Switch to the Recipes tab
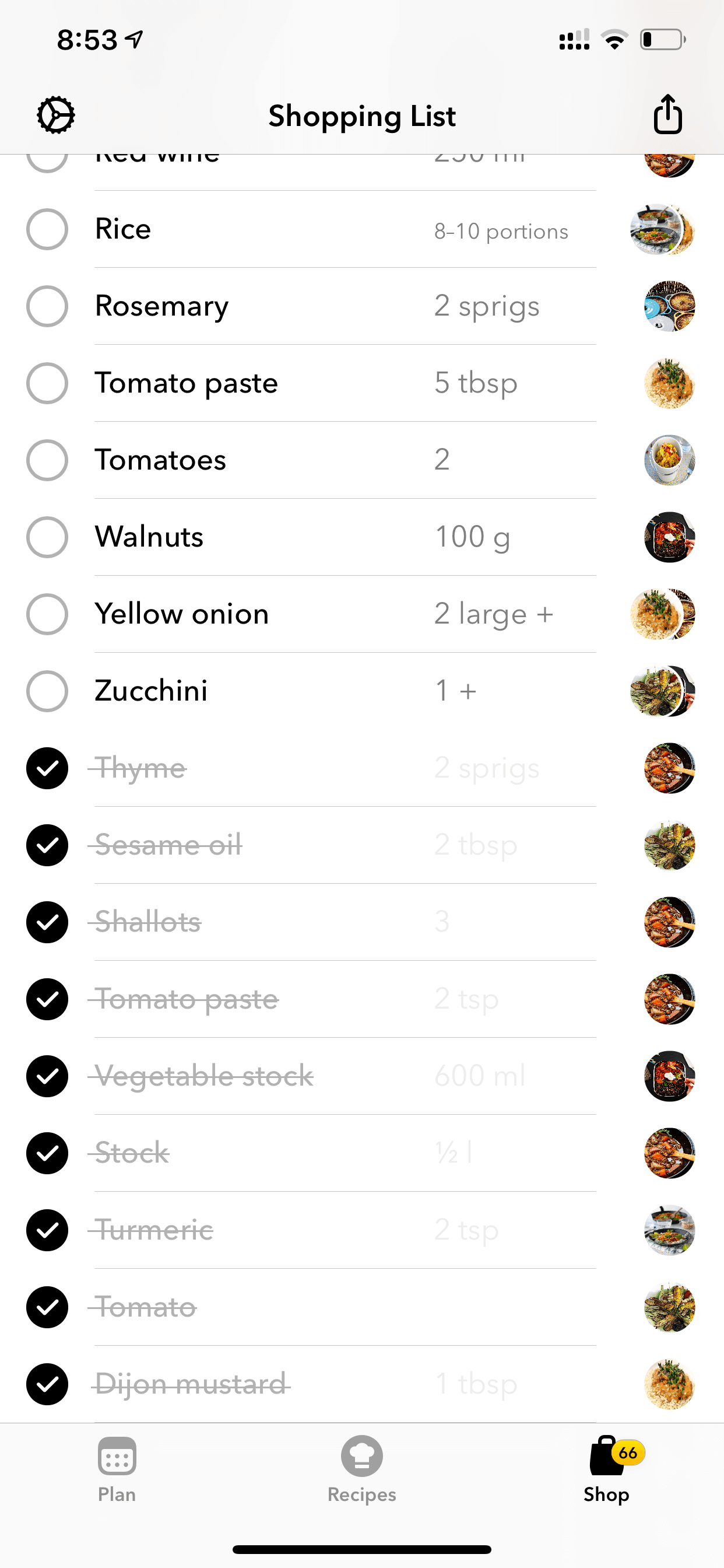 pos(362,1469)
